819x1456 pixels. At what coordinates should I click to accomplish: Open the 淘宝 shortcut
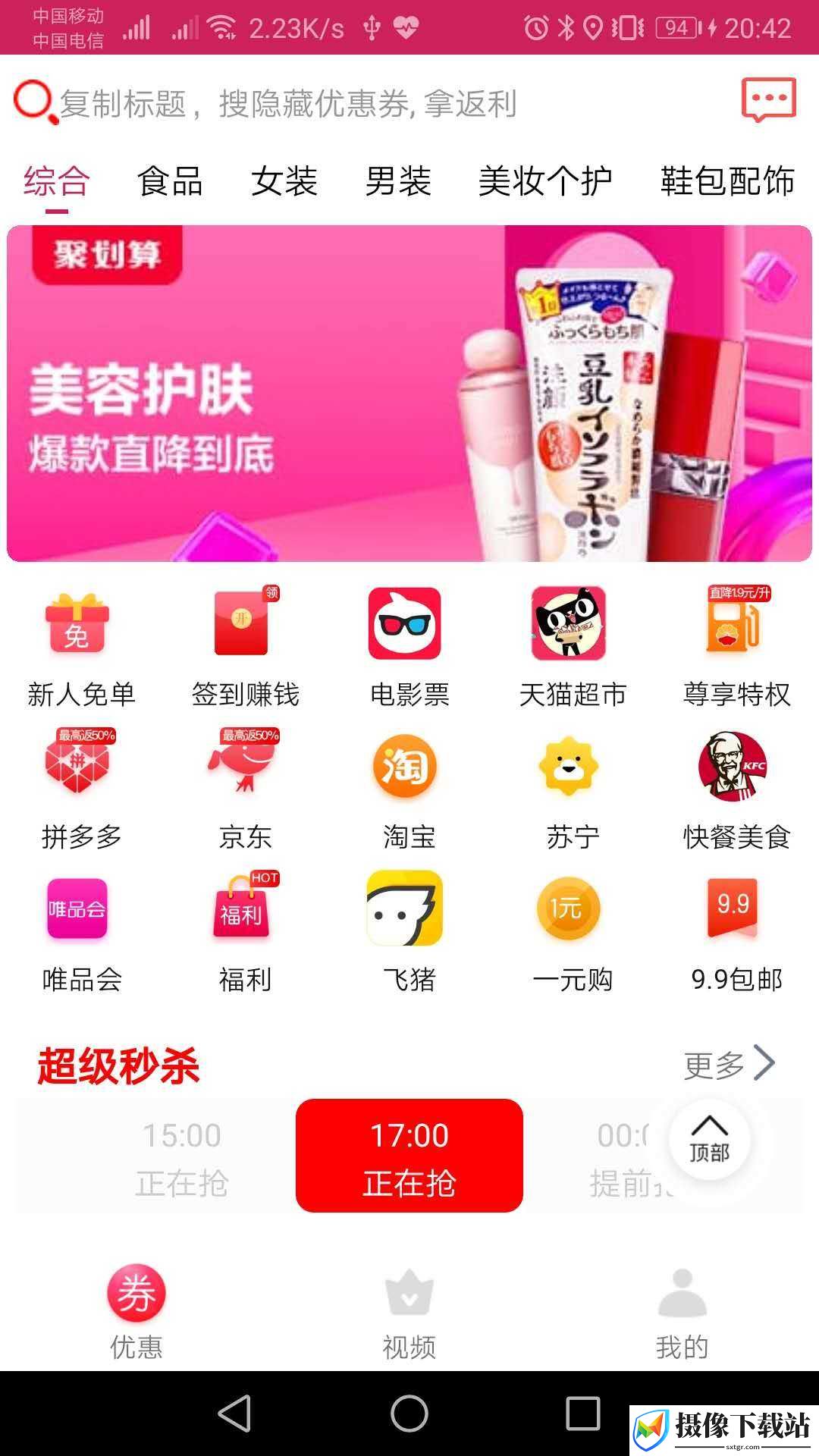tap(409, 790)
